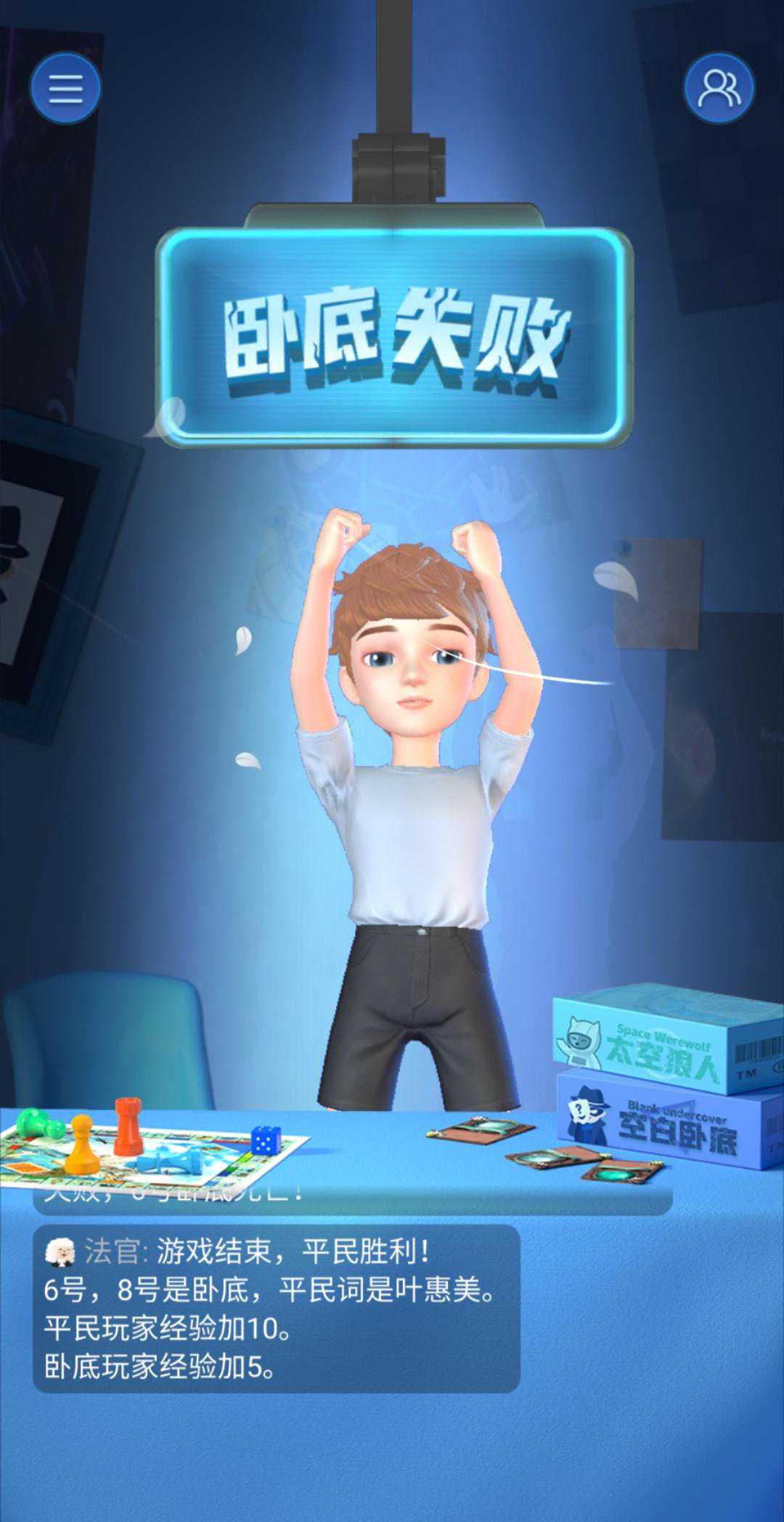Open the hamburger menu button
The width and height of the screenshot is (784, 1522).
[65, 89]
